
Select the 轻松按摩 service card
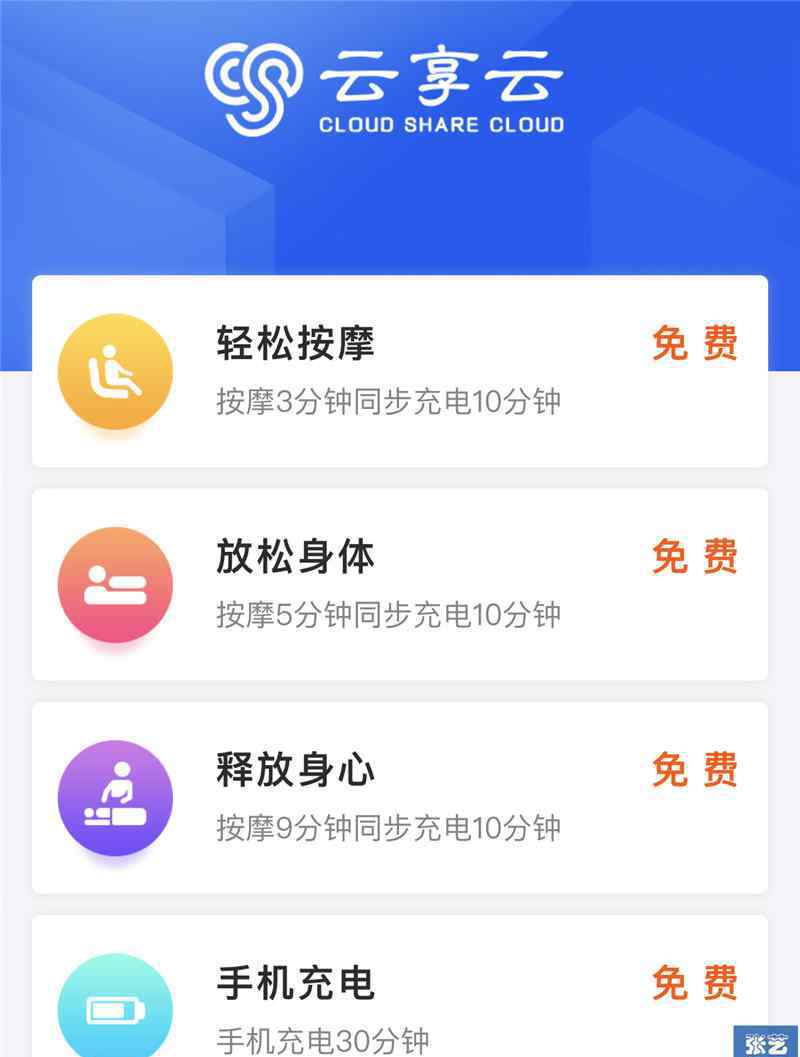coord(400,371)
